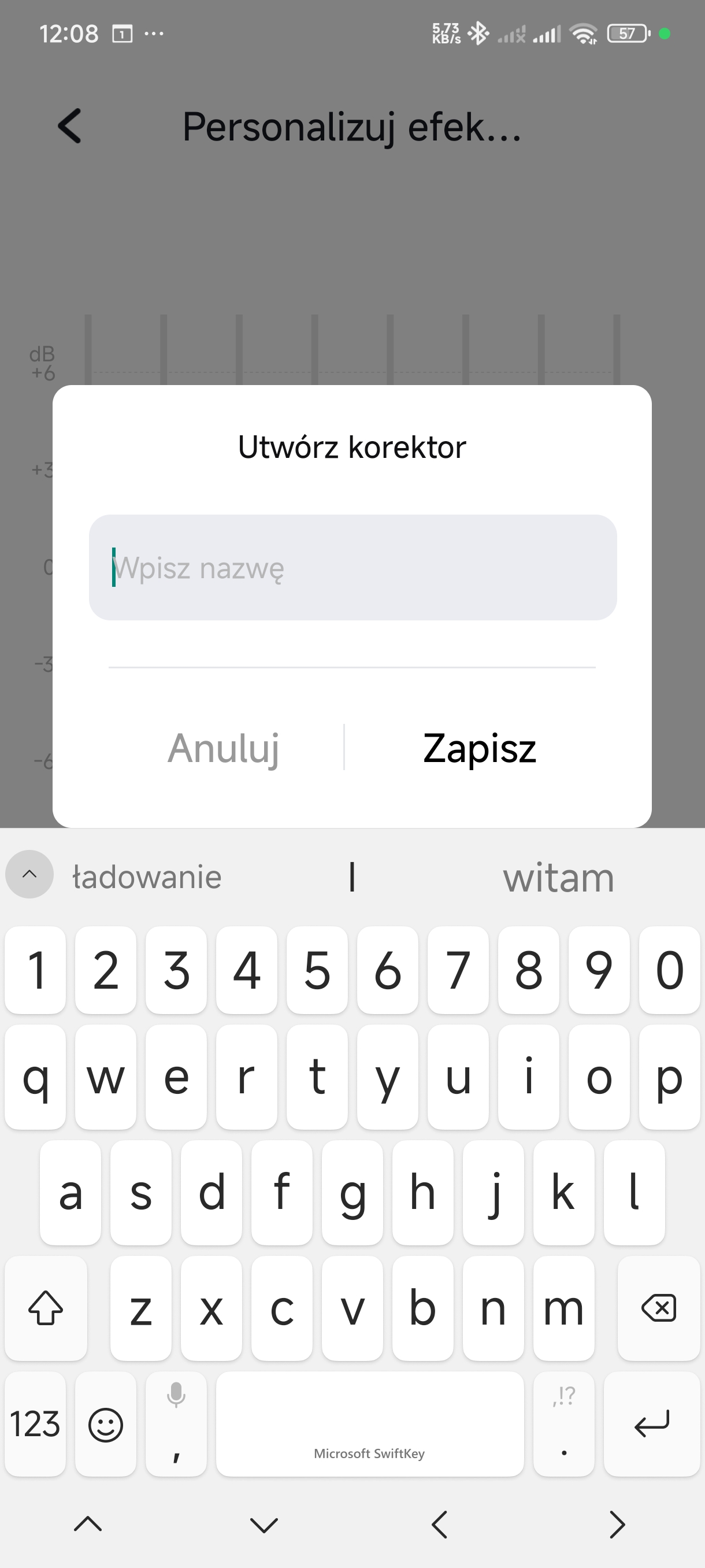Pick the suggestion "ładowanie"
This screenshot has height=1568, width=705.
click(147, 877)
